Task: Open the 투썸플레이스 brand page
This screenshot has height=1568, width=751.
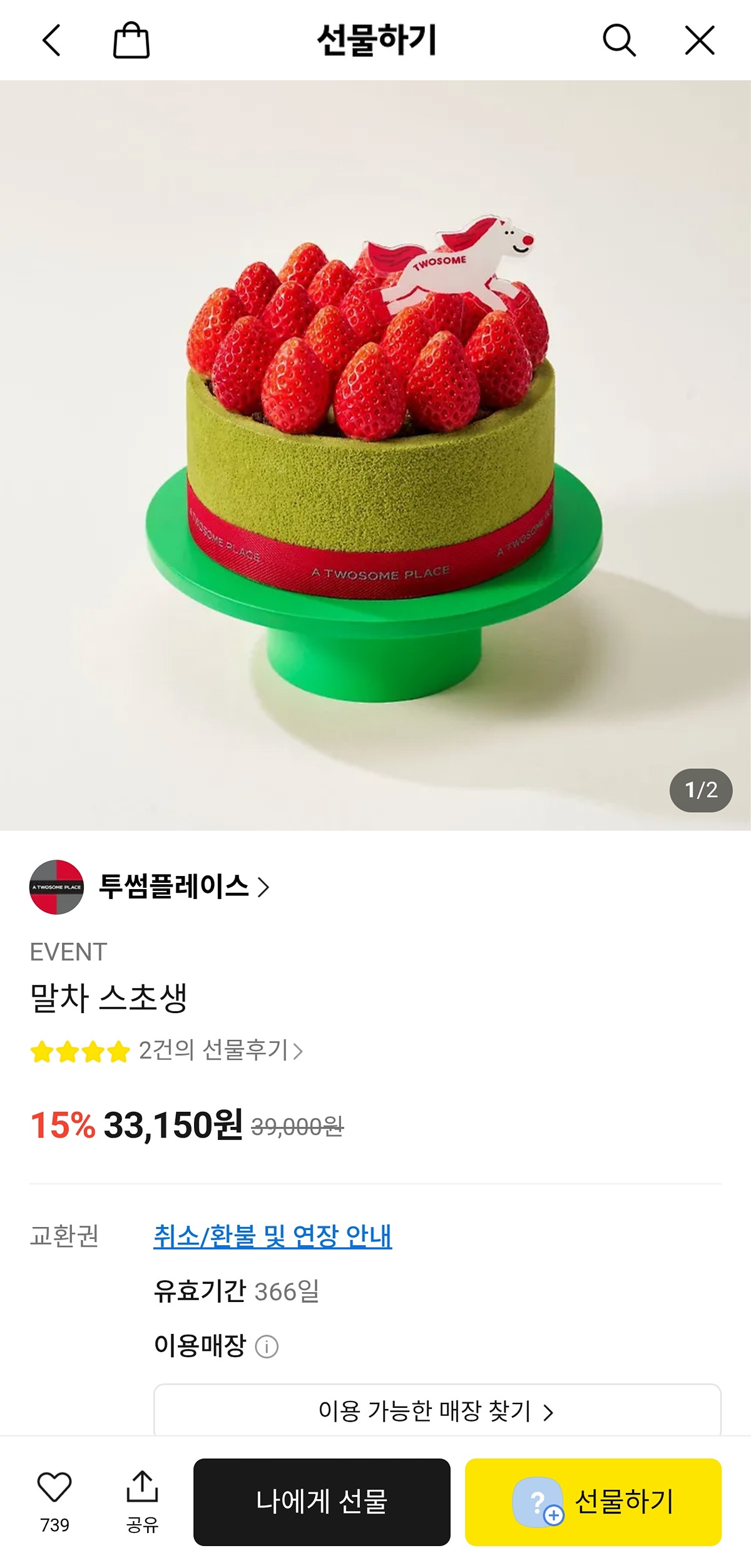Action: point(183,887)
